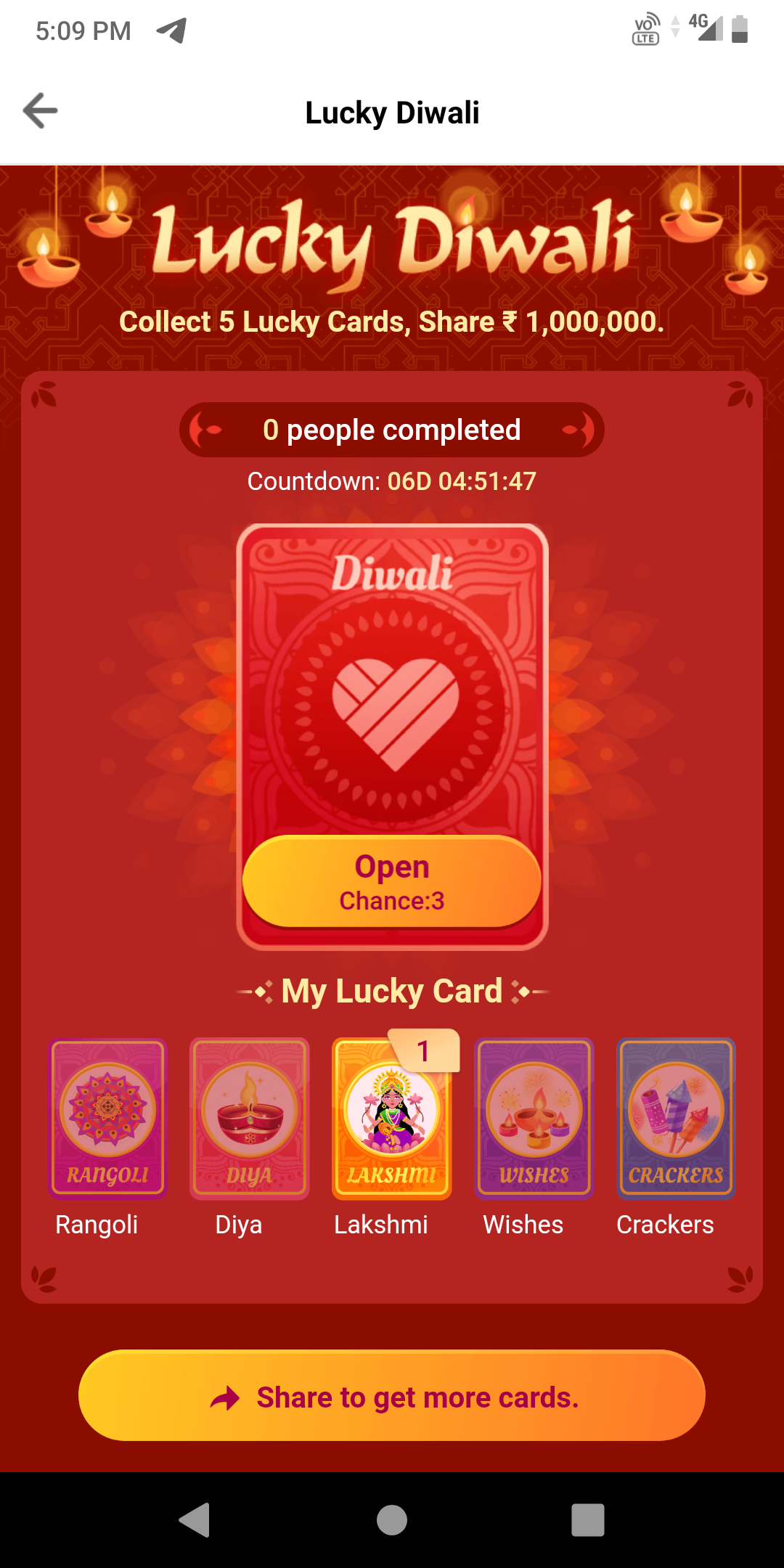View the Crackers lucky card
This screenshot has width=784, height=1568.
click(x=677, y=1118)
